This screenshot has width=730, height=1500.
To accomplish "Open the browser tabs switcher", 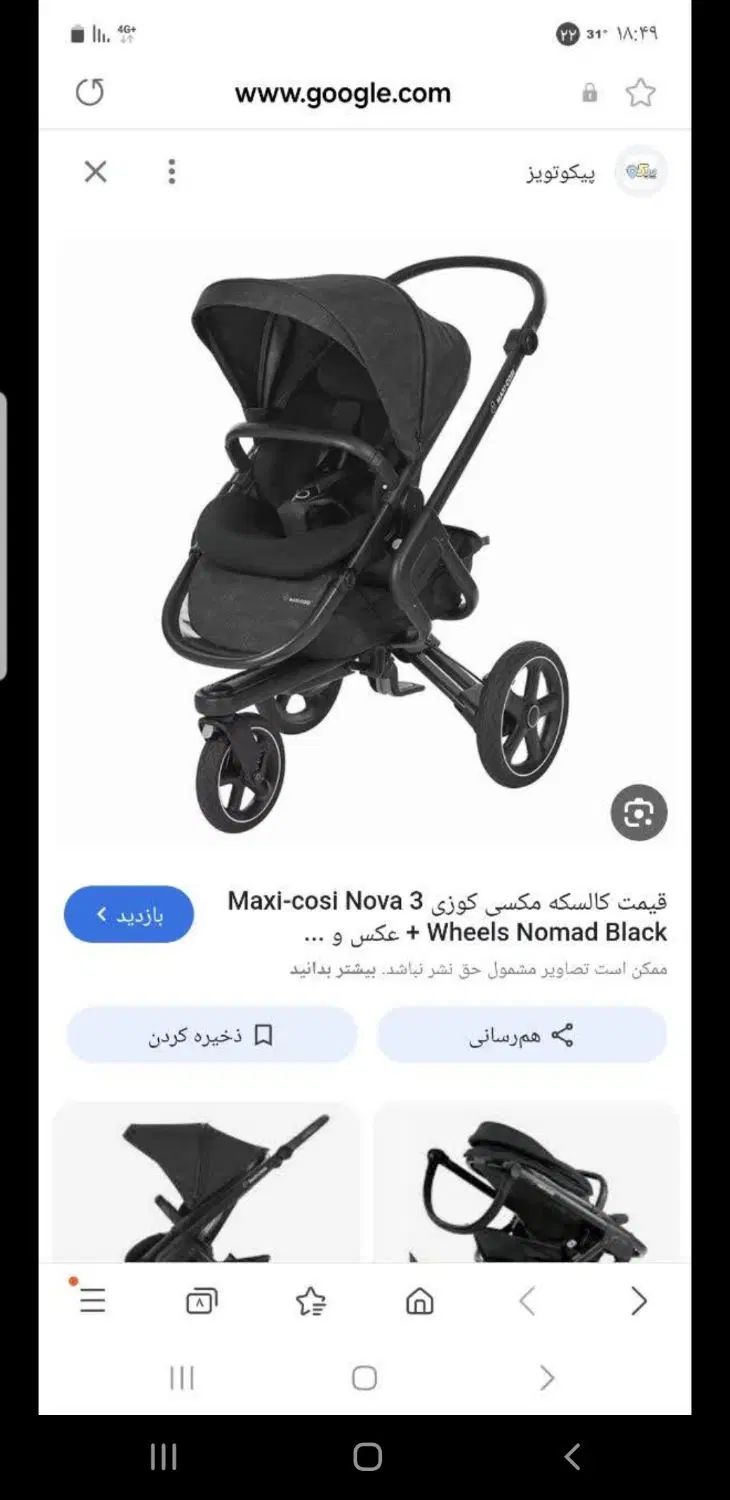I will click(x=201, y=1301).
